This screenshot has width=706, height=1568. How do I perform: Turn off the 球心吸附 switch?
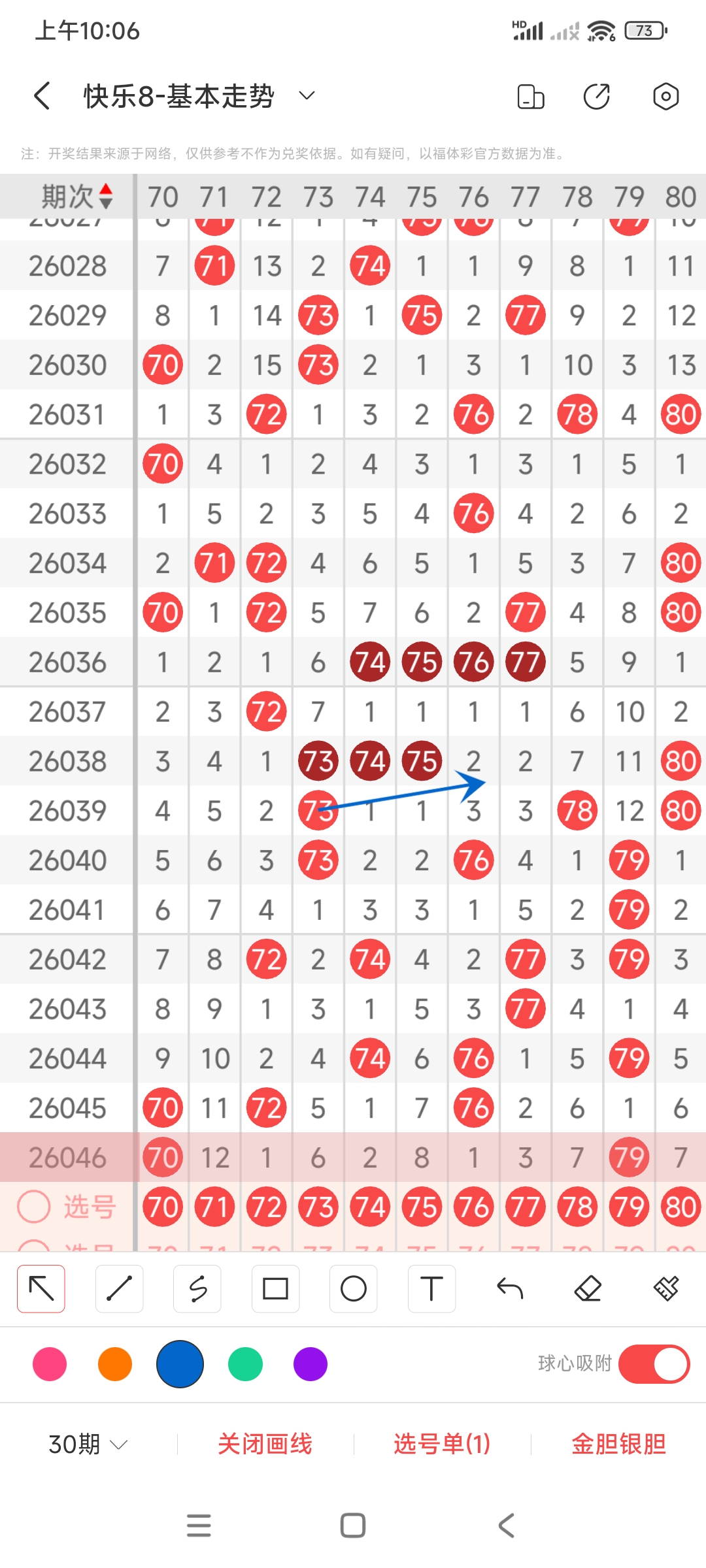coord(654,1364)
